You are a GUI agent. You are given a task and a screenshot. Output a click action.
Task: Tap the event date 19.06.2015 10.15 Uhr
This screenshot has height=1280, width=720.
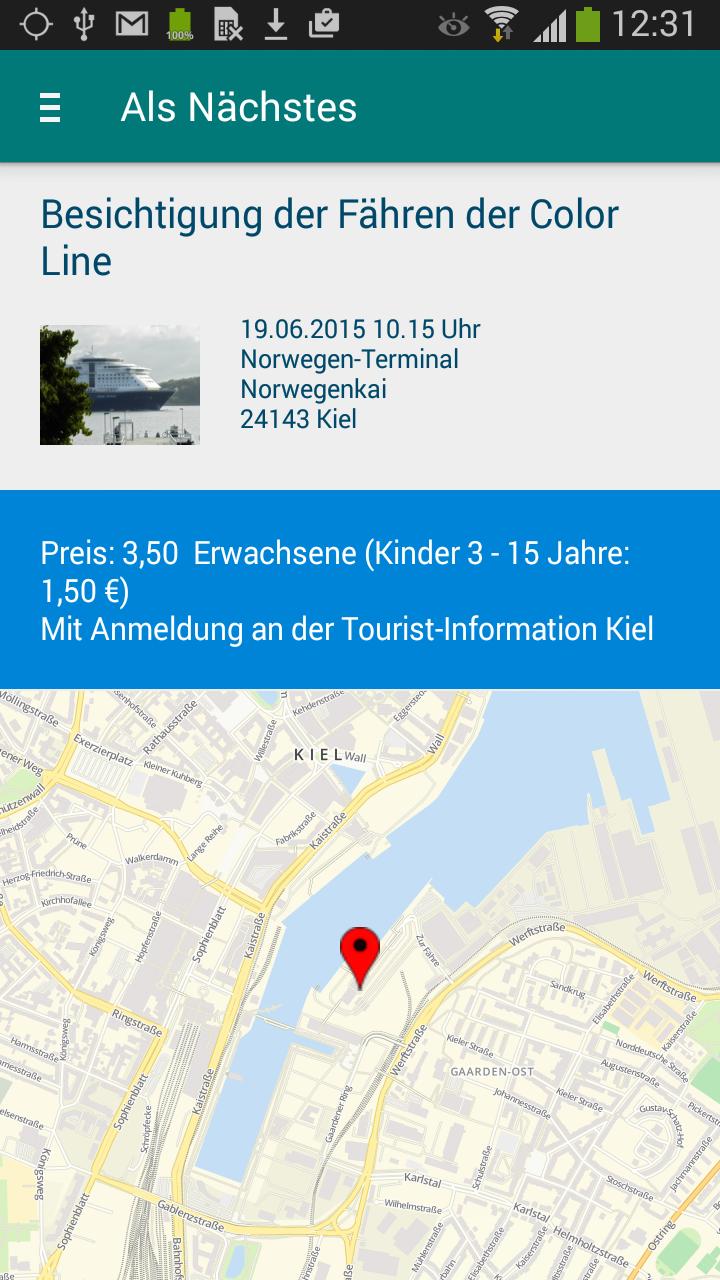[x=360, y=328]
